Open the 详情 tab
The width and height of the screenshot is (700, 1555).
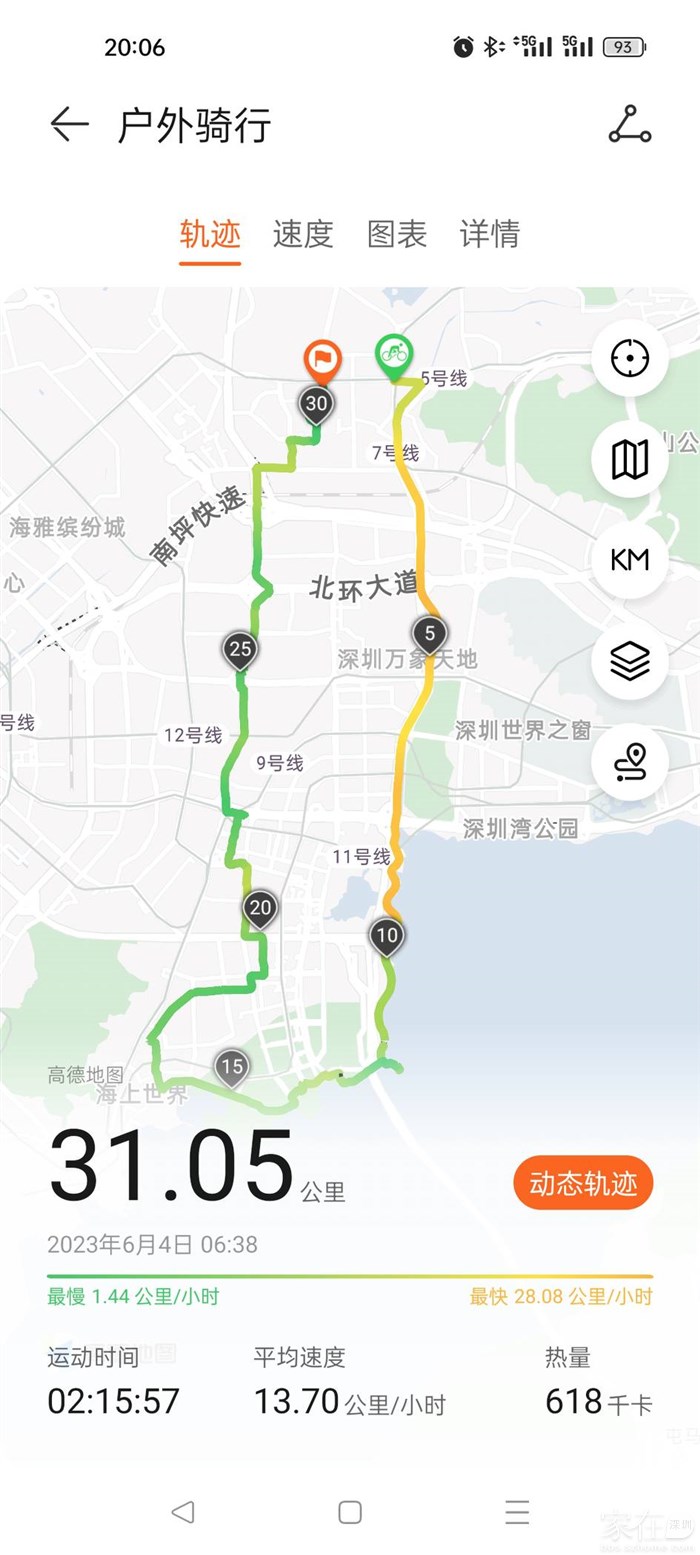[489, 234]
